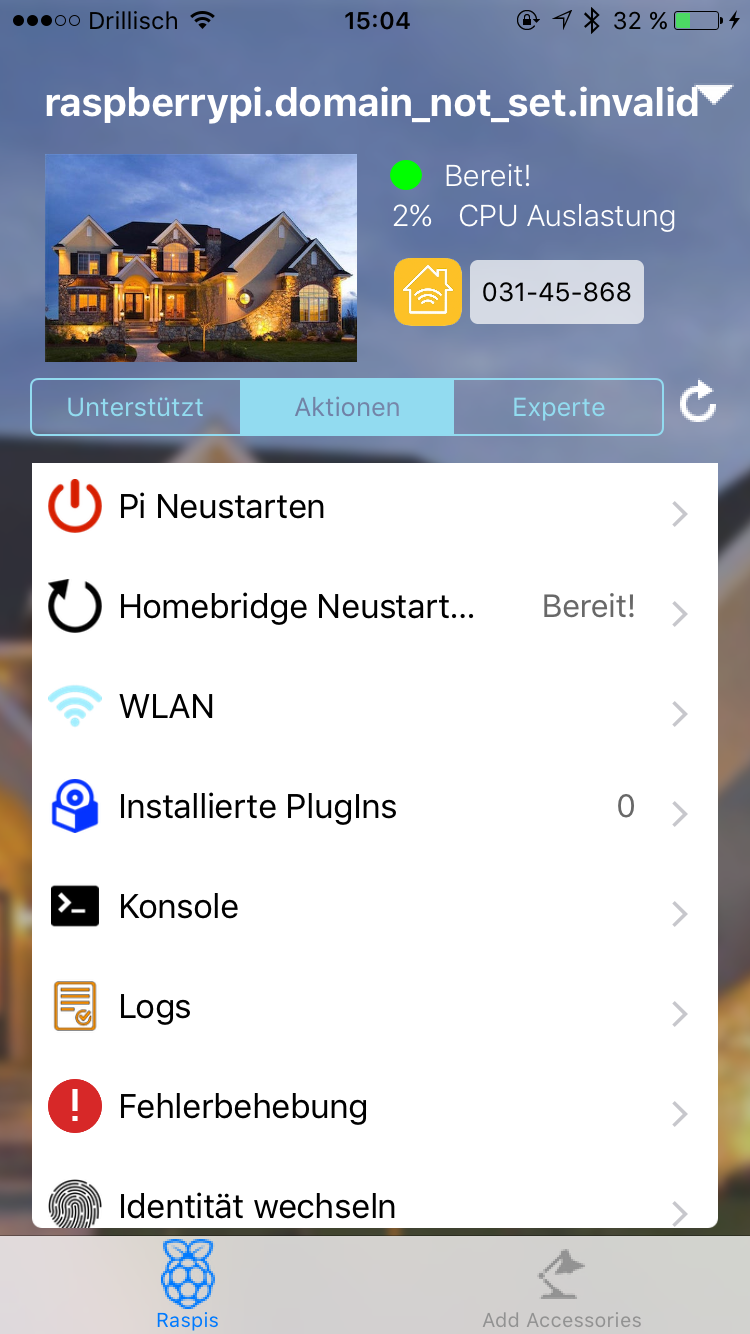750x1334 pixels.
Task: Open the Konsole
Action: pyautogui.click(x=374, y=907)
